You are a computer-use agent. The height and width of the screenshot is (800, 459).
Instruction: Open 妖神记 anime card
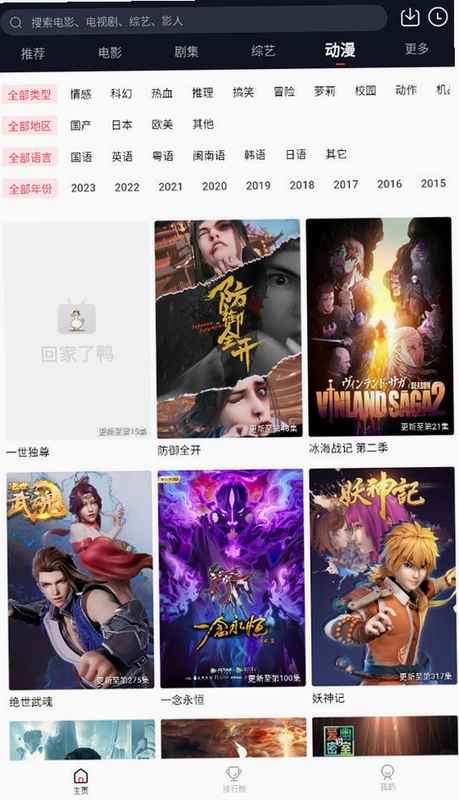pyautogui.click(x=383, y=586)
